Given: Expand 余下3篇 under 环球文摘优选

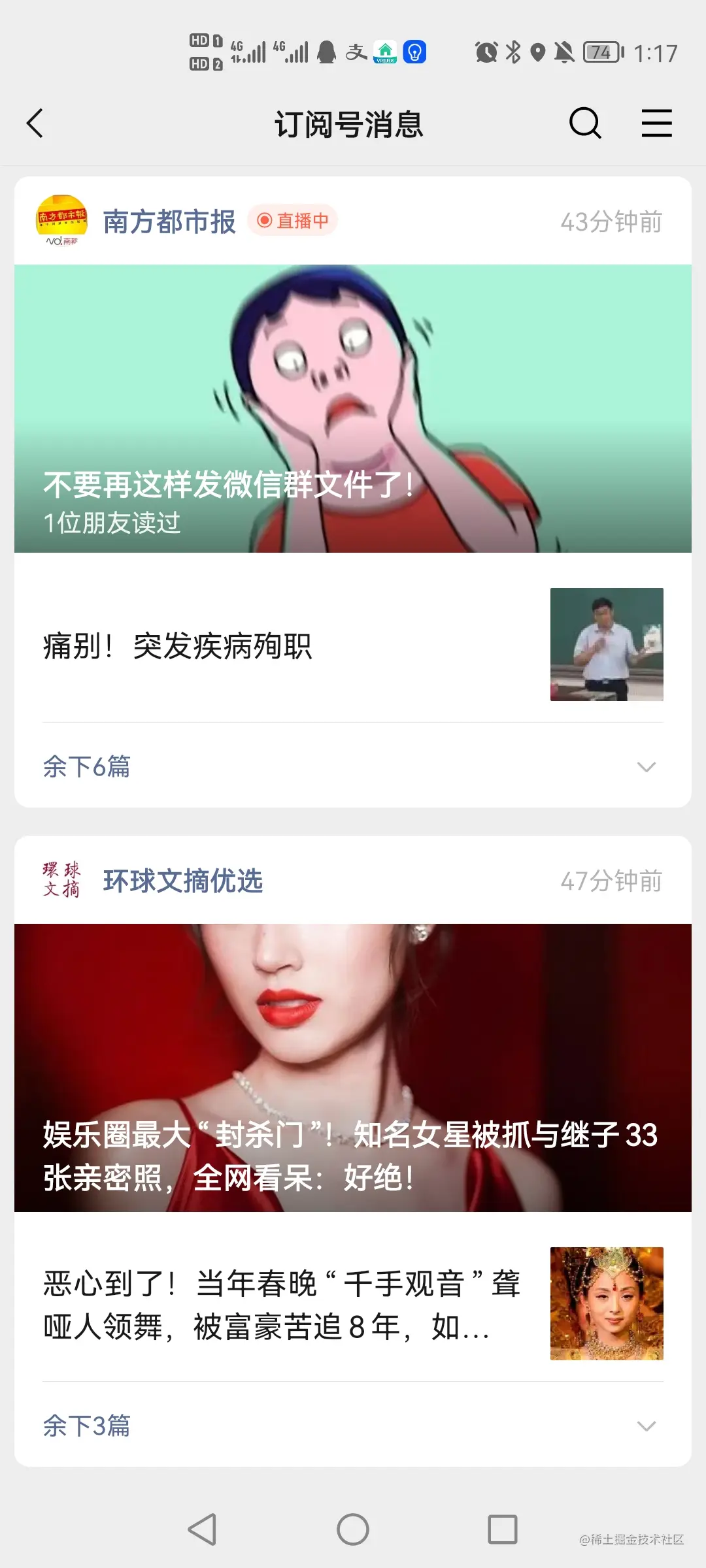Looking at the screenshot, I should [353, 1426].
